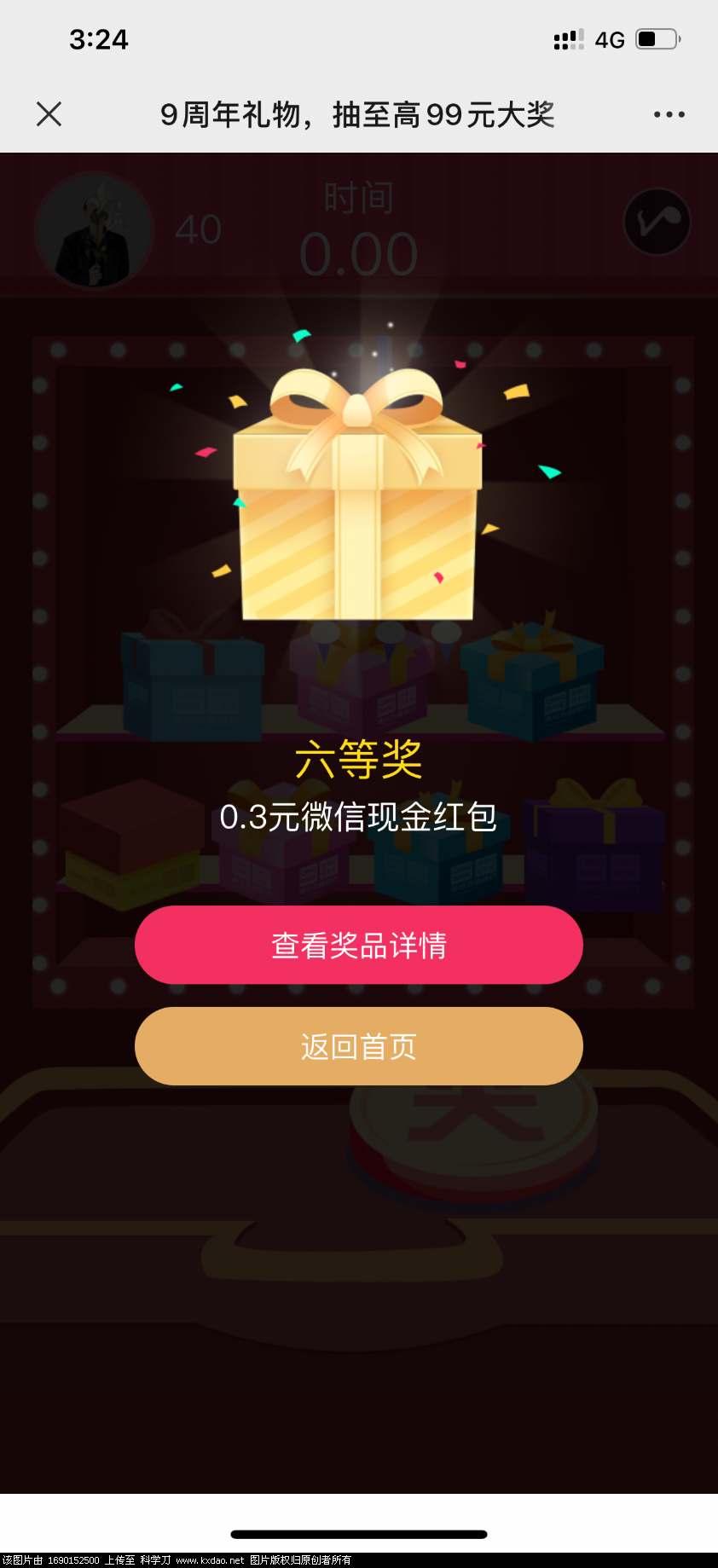Close the anniversary lottery page
The width and height of the screenshot is (718, 1568).
(x=49, y=114)
